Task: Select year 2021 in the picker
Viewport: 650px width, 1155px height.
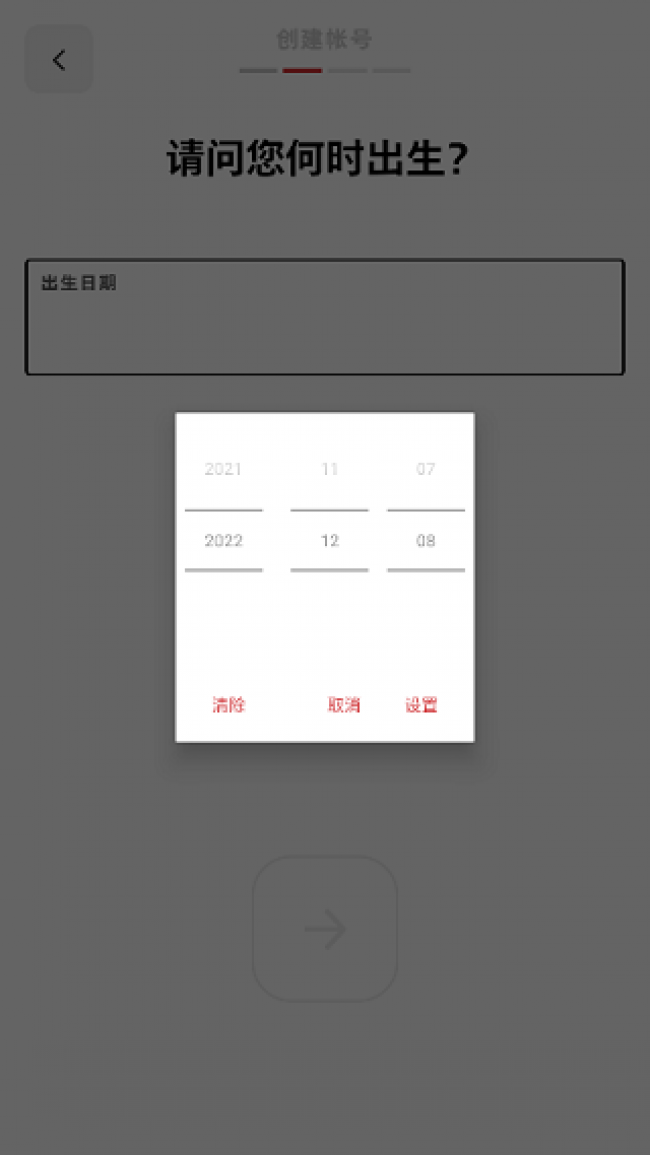Action: point(223,469)
